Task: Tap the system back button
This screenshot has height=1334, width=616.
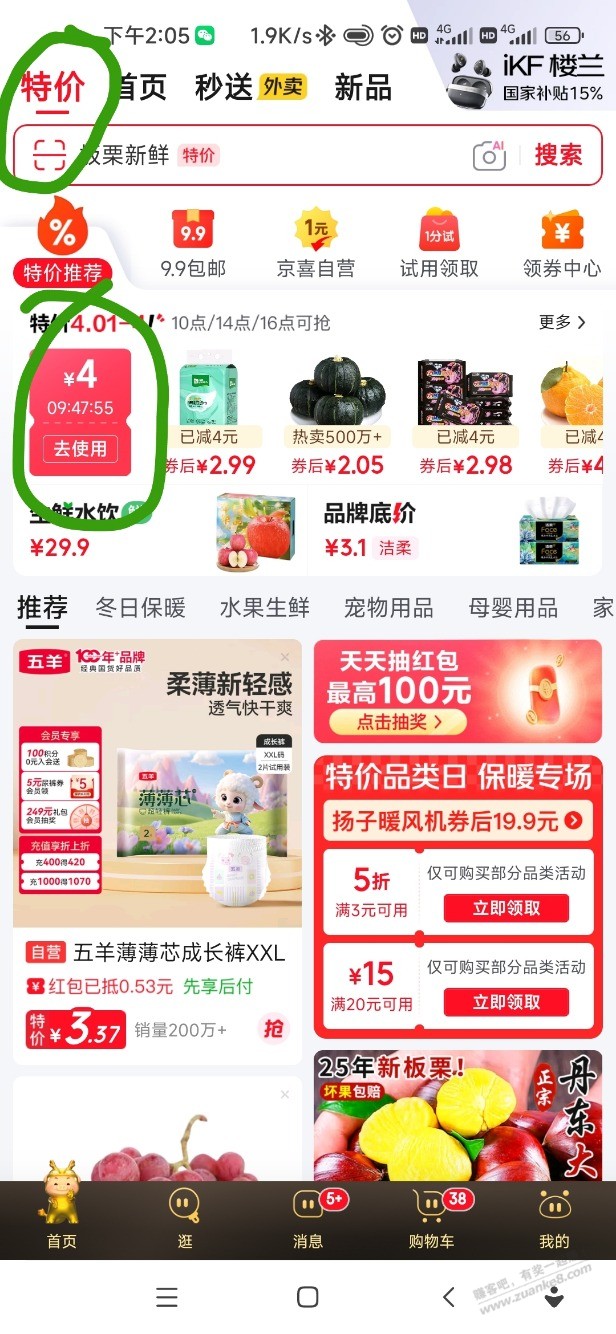Action: pos(448,1297)
